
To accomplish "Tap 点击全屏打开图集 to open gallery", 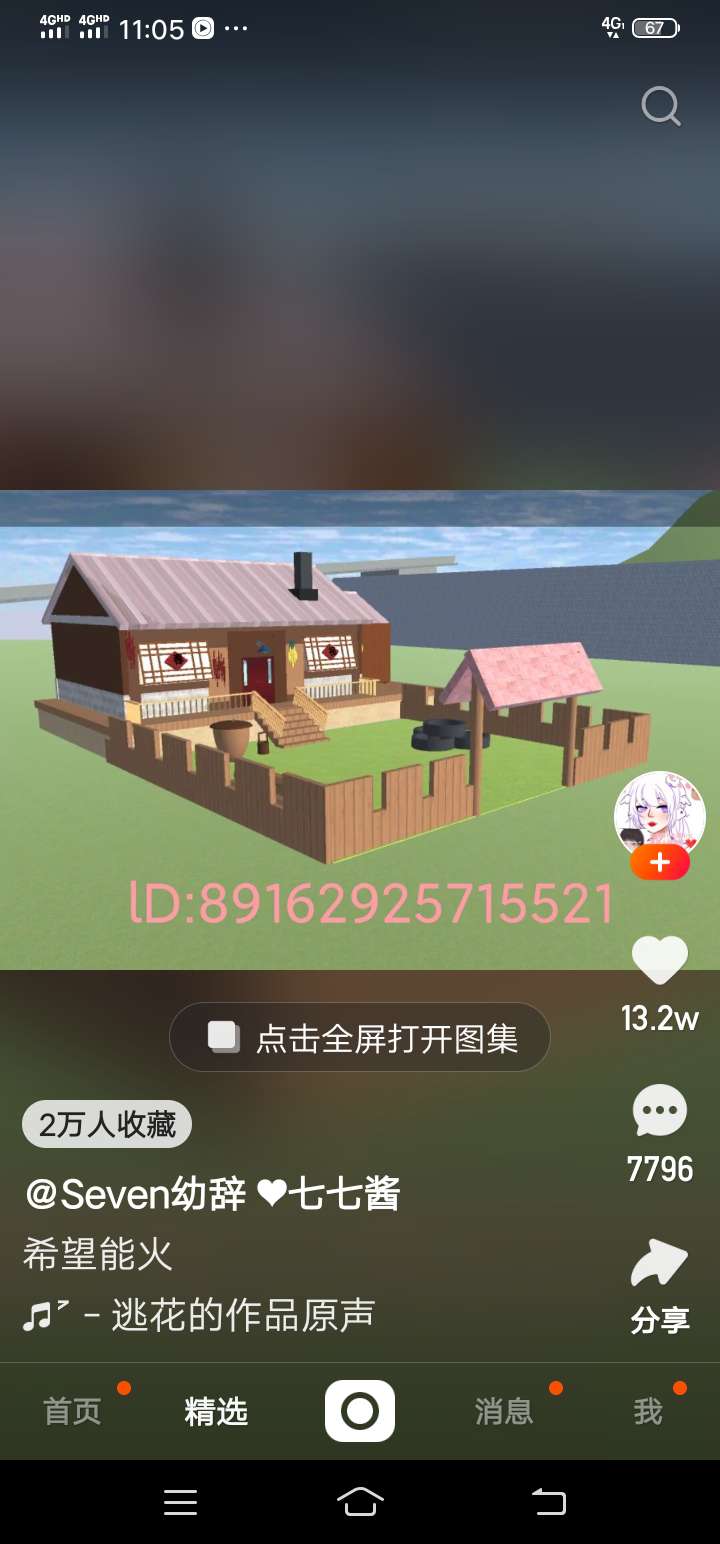I will pos(360,1037).
